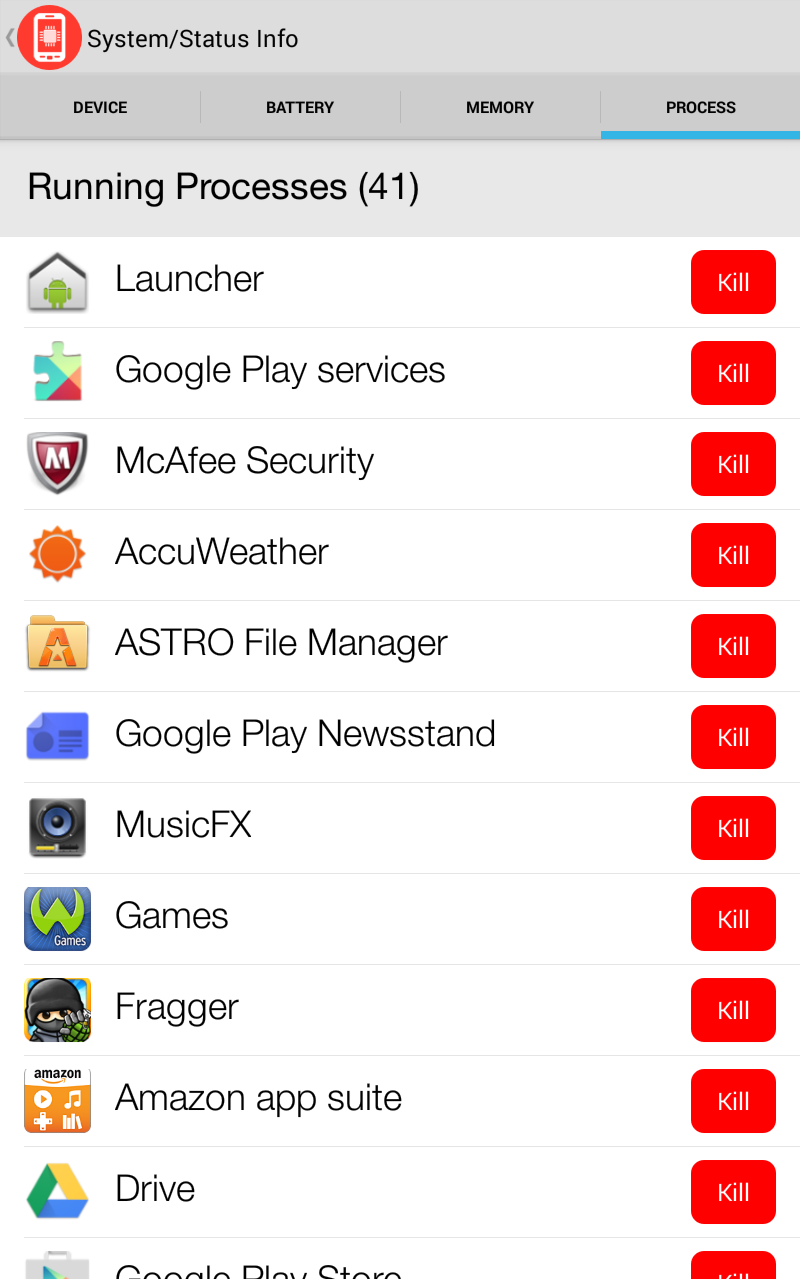This screenshot has height=1280, width=800.
Task: Switch to the DEVICE tab
Action: 100,107
